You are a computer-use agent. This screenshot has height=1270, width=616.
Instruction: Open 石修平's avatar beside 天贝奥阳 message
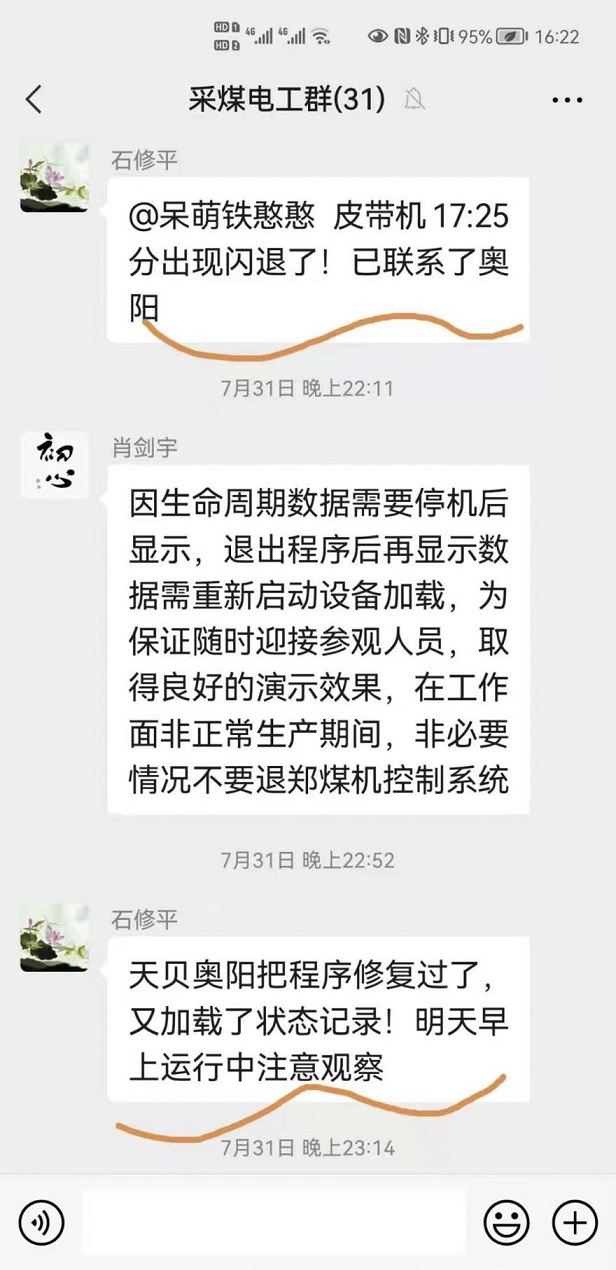click(55, 937)
